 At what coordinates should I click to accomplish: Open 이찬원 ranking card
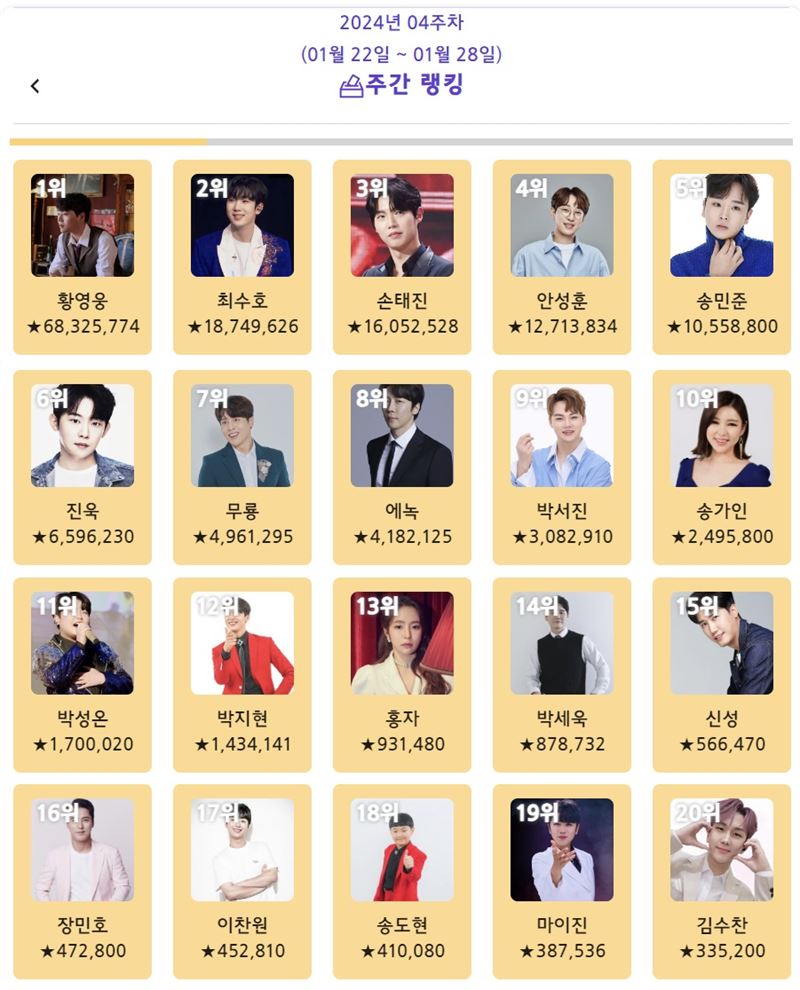[242, 881]
